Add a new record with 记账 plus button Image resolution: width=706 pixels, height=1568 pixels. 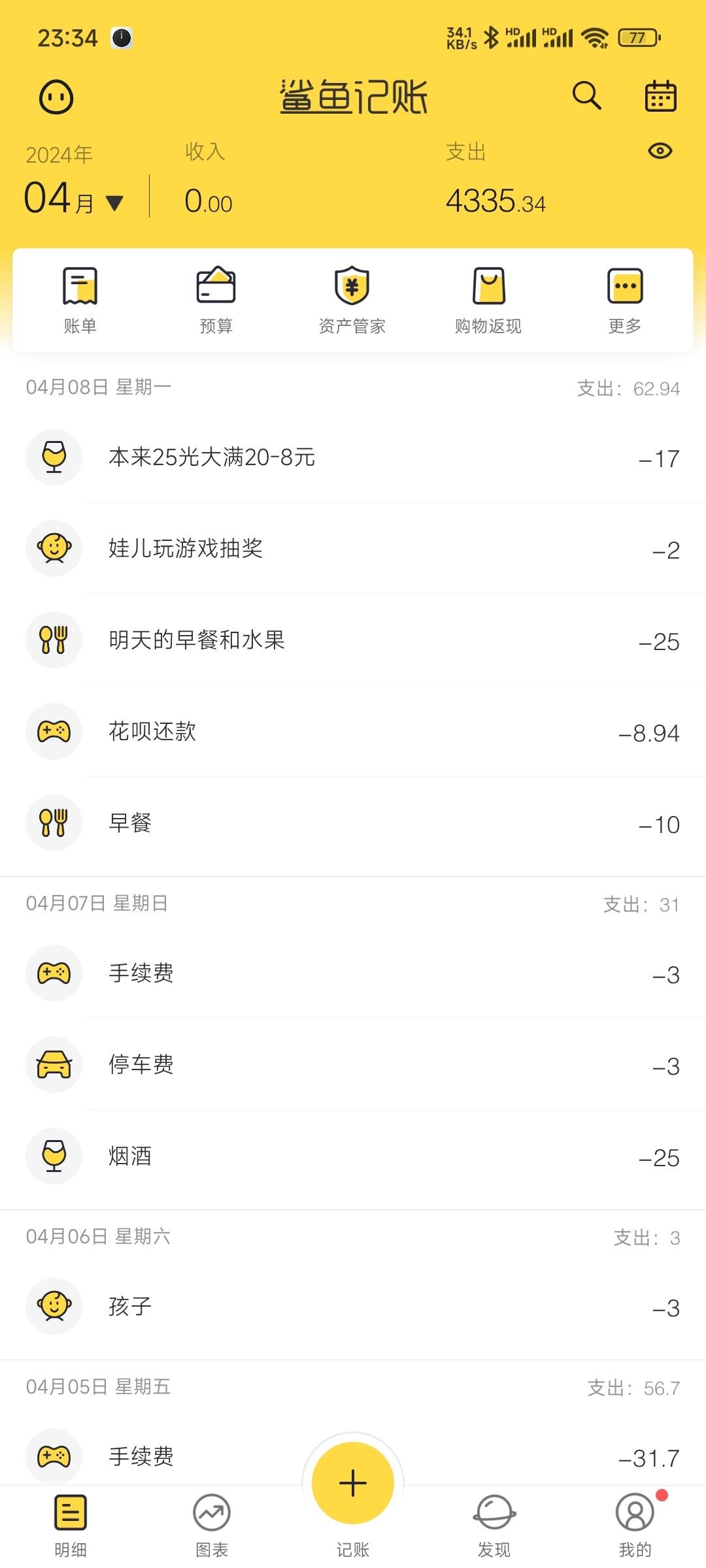[353, 1483]
